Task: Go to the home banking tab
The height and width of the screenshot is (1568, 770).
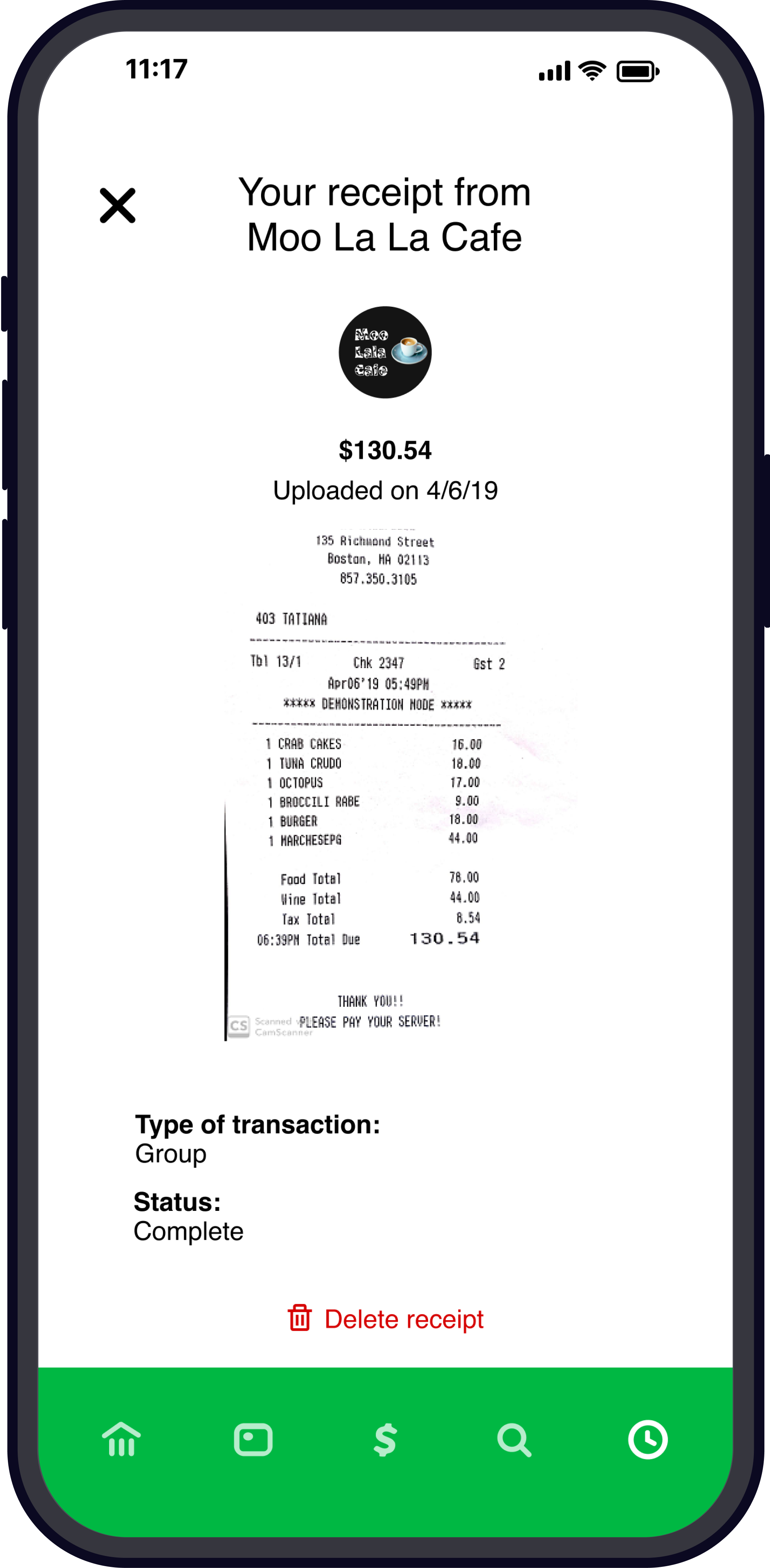Action: 121,1439
